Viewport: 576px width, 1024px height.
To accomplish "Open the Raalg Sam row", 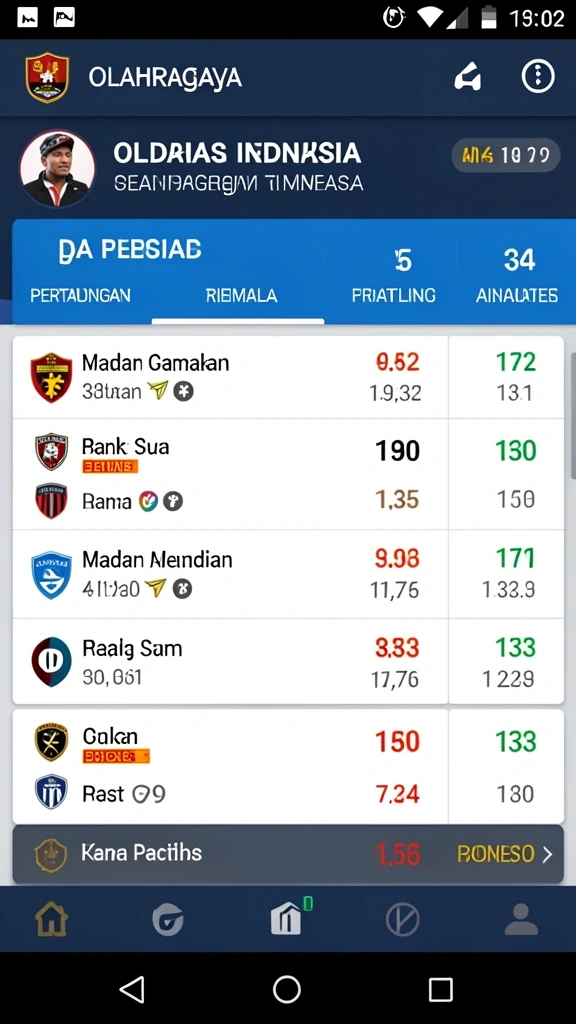I will [x=288, y=661].
